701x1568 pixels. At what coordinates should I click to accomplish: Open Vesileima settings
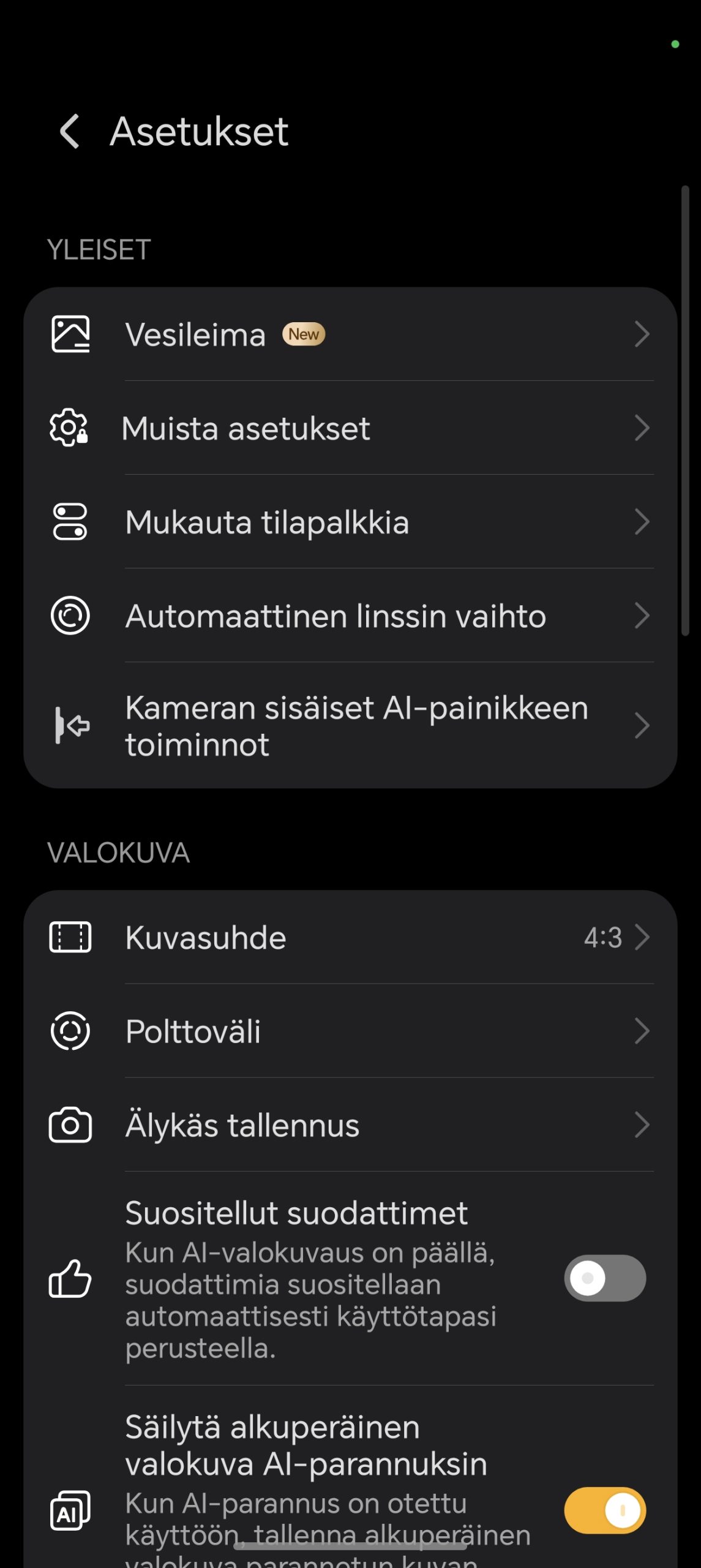click(350, 334)
